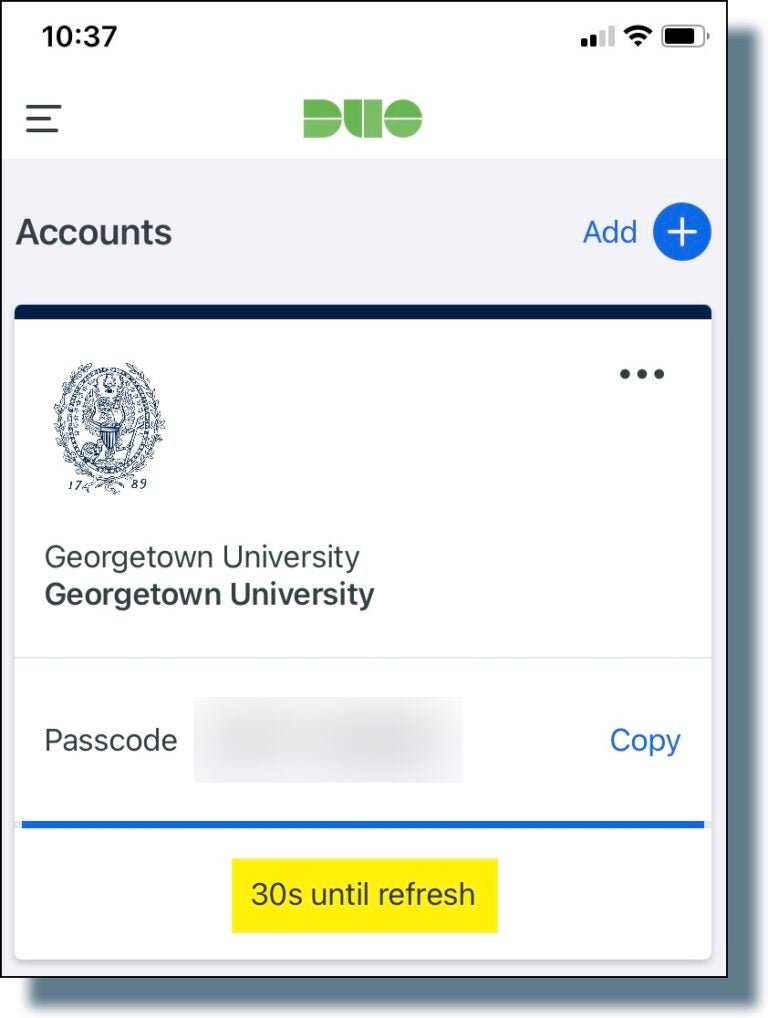Open the hamburger menu icon
Viewport: 768px width, 1018px height.
[42, 119]
